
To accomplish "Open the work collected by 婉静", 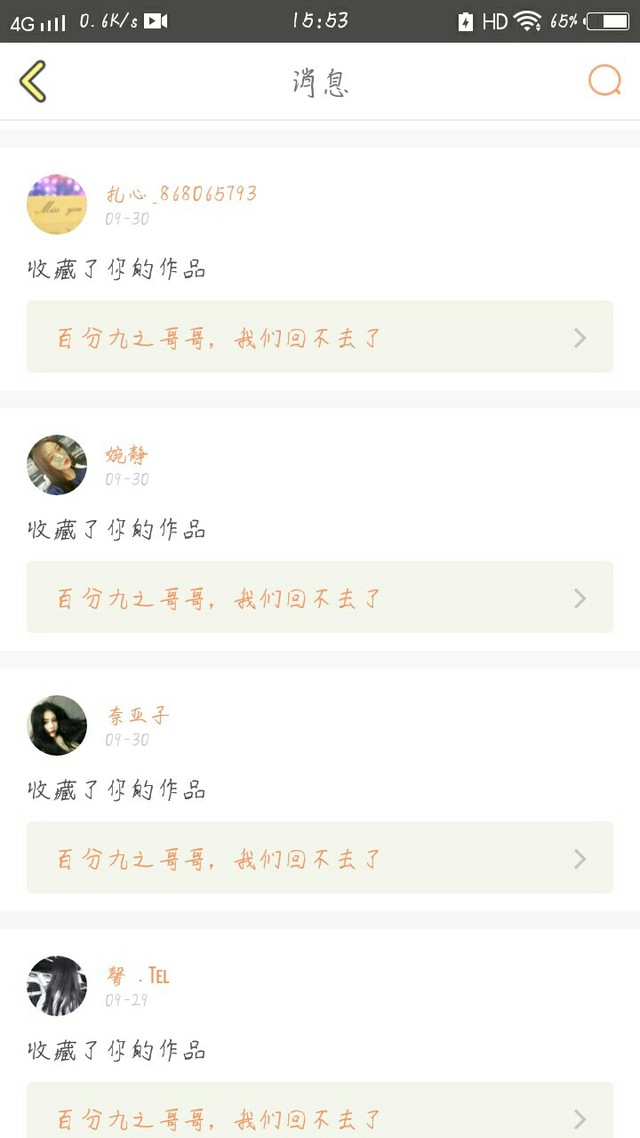I will (319, 598).
